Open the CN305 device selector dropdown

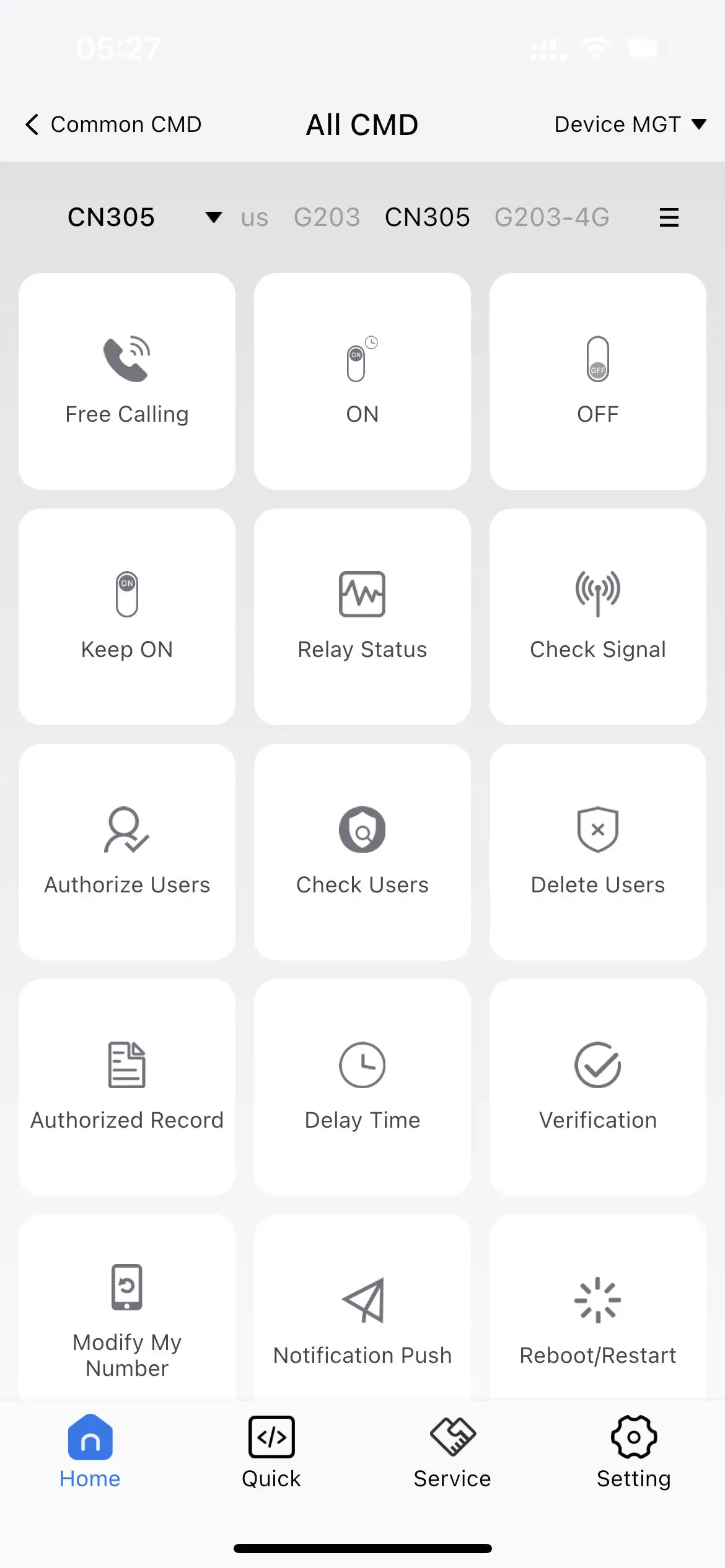144,217
